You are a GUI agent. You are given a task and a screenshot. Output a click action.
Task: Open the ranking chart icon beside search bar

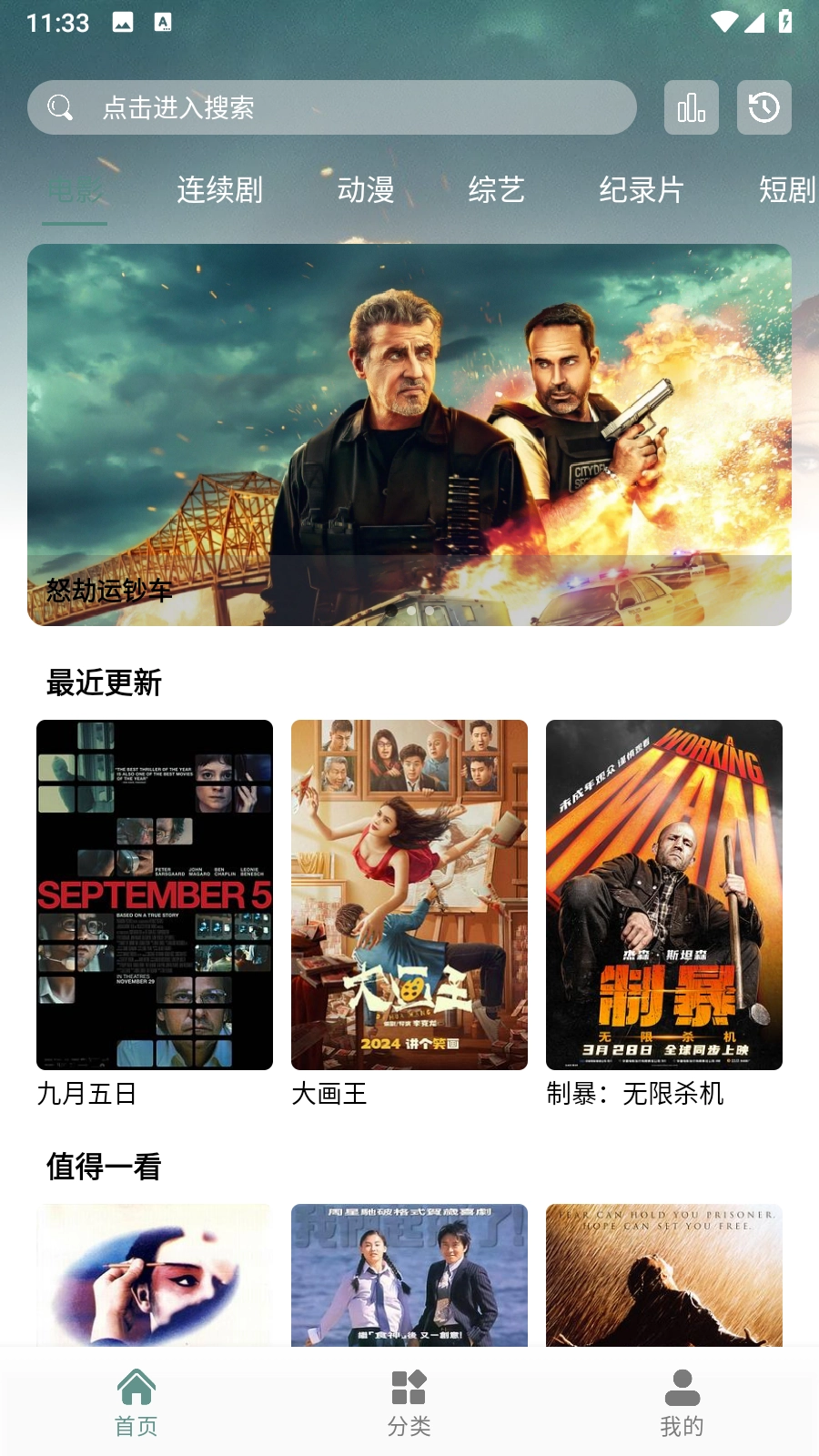pyautogui.click(x=691, y=107)
